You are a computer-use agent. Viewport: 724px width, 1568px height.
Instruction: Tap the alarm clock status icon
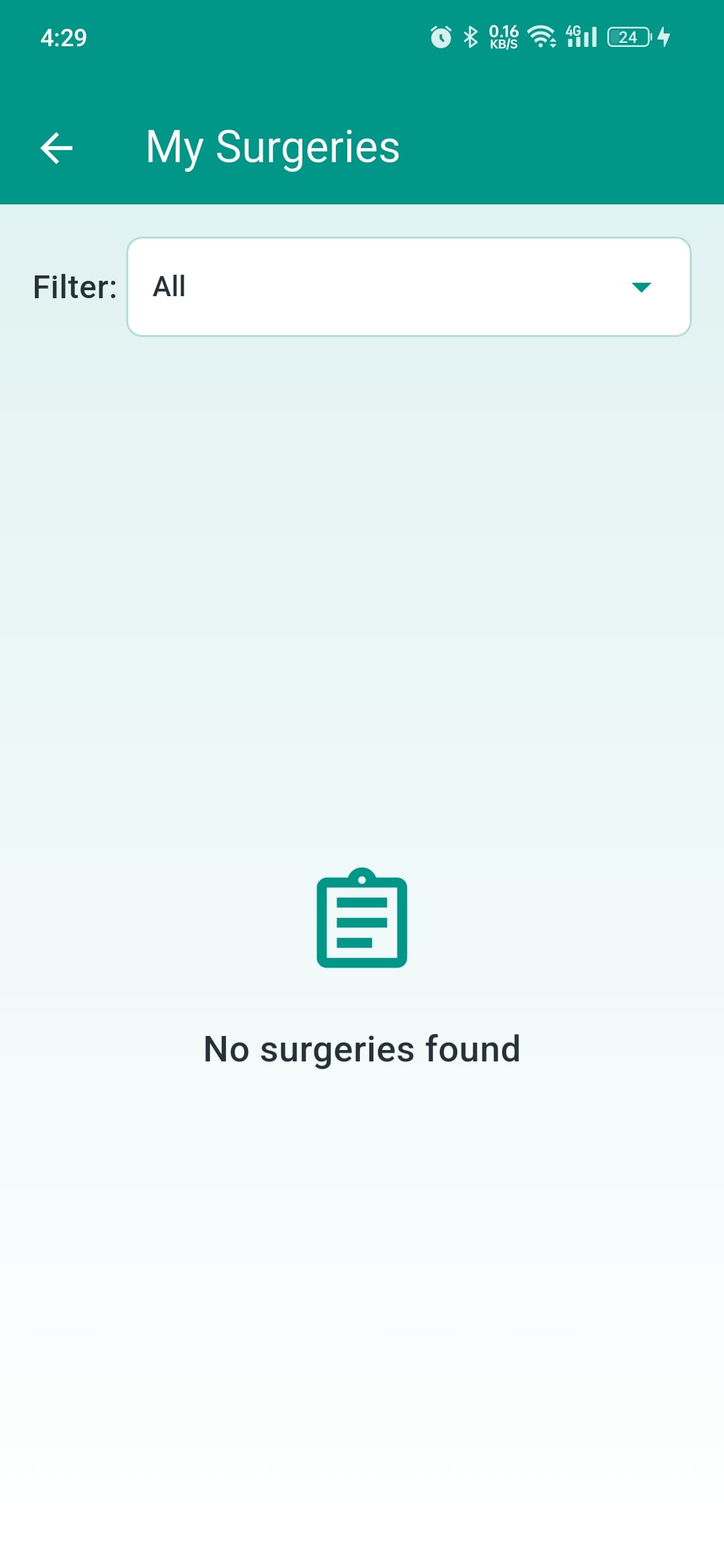[441, 37]
